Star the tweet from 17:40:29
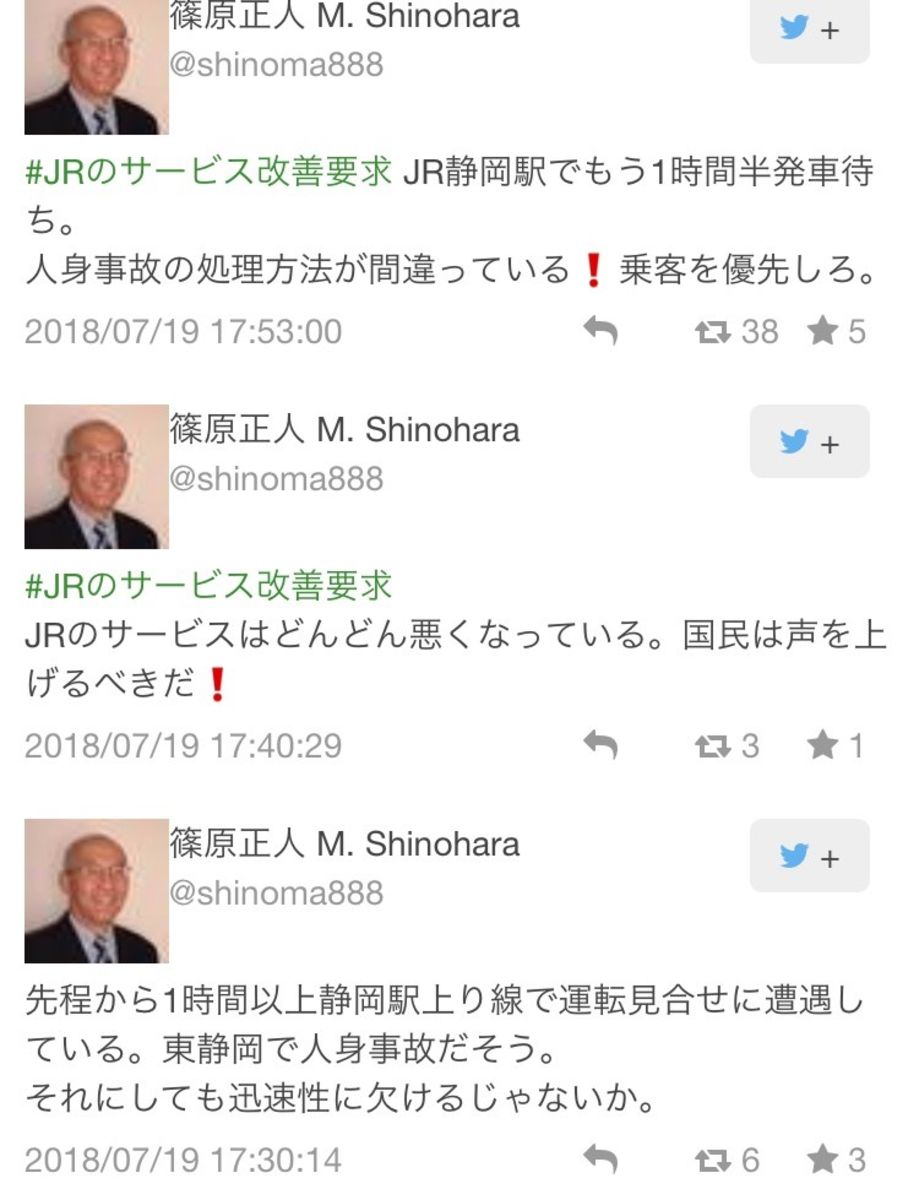This screenshot has width=919, height=1200. click(x=823, y=745)
